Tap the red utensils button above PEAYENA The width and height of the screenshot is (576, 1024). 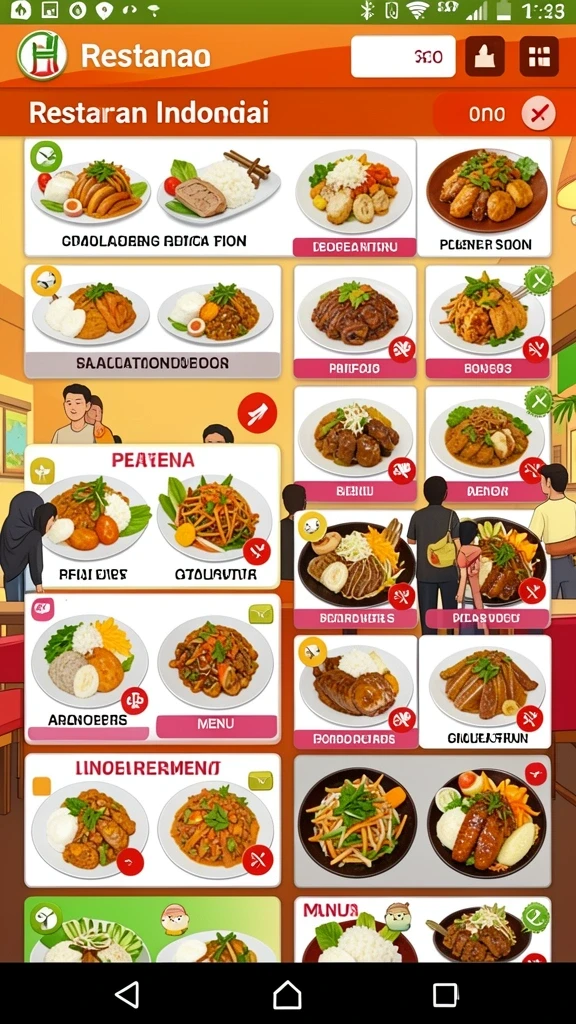pos(257,413)
